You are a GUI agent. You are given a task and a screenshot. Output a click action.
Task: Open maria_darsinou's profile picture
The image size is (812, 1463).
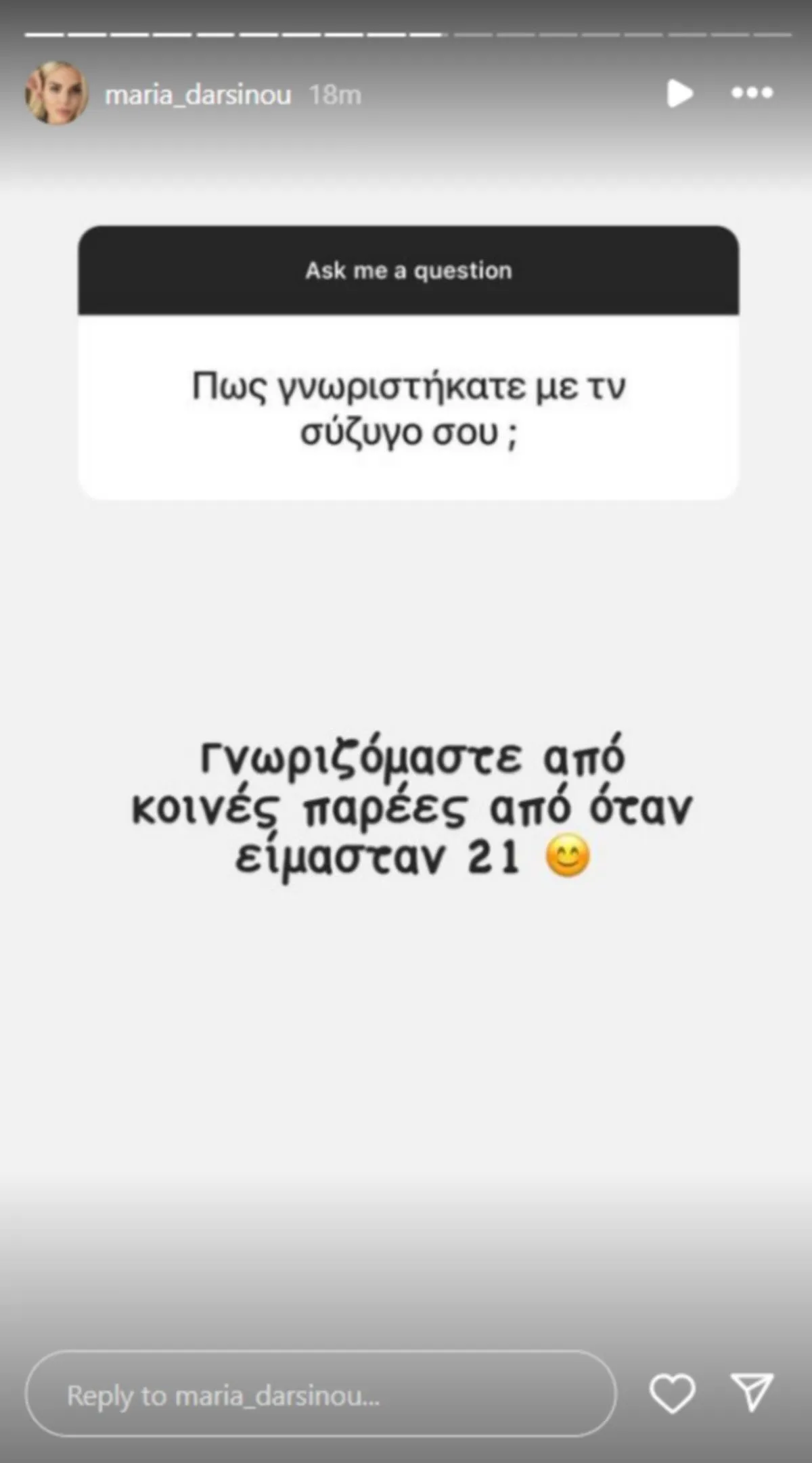pyautogui.click(x=57, y=93)
